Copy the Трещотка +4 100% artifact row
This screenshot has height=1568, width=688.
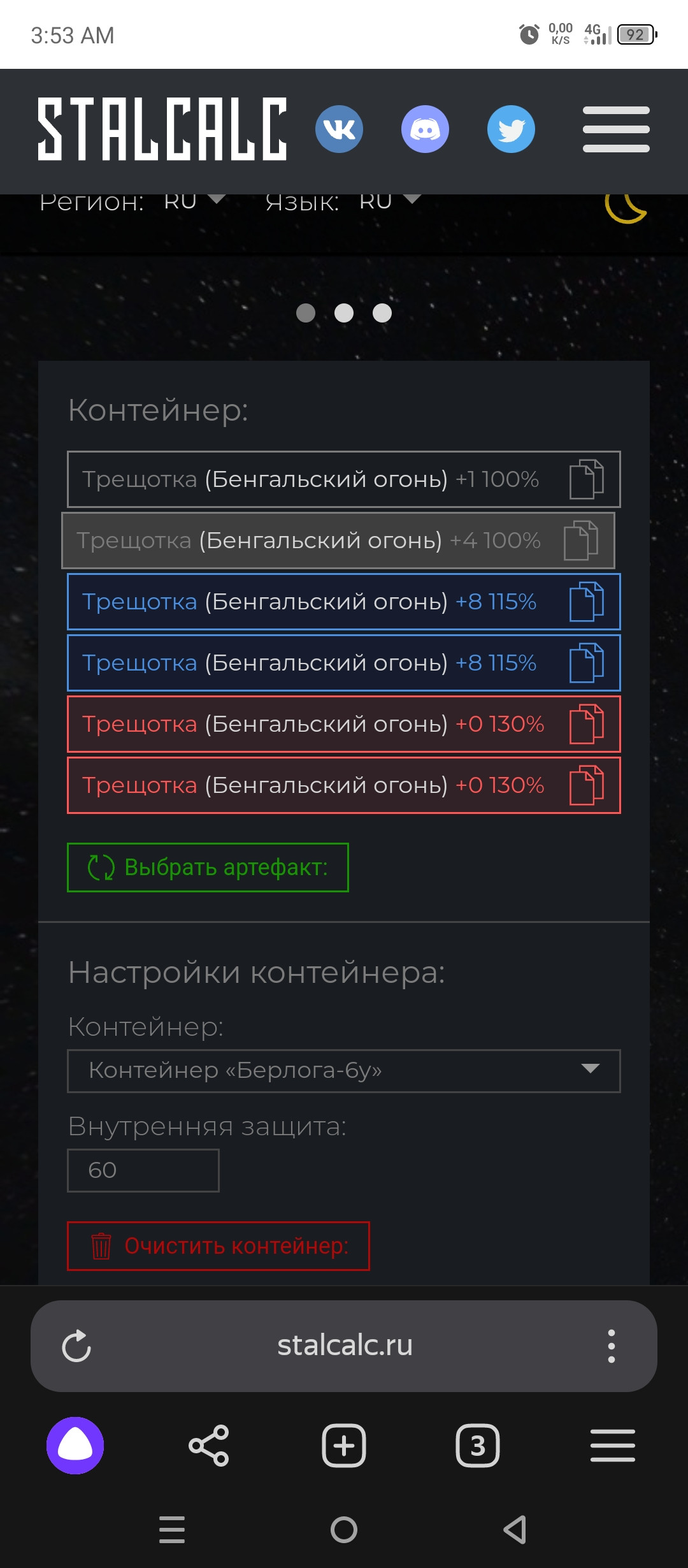[581, 541]
